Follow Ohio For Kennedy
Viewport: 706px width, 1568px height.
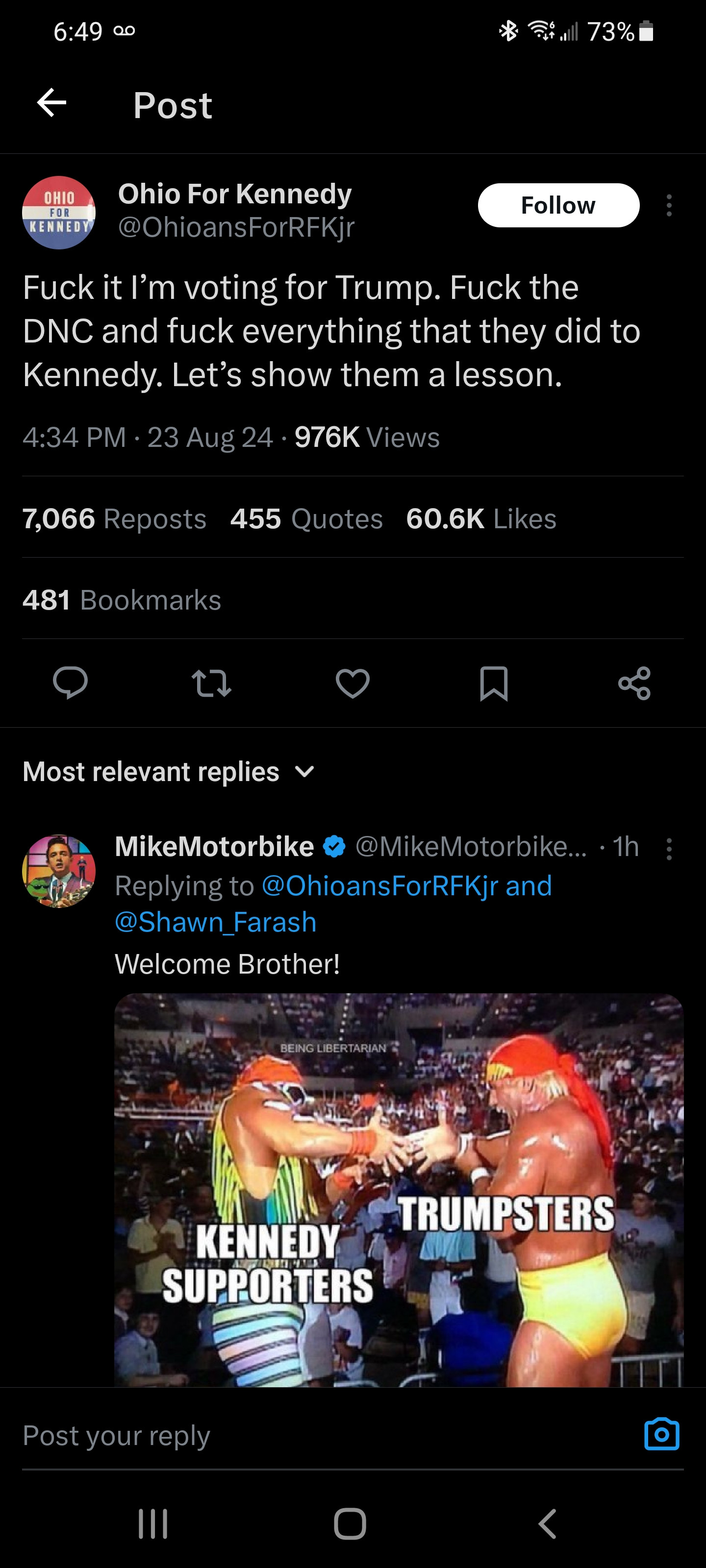pos(558,205)
